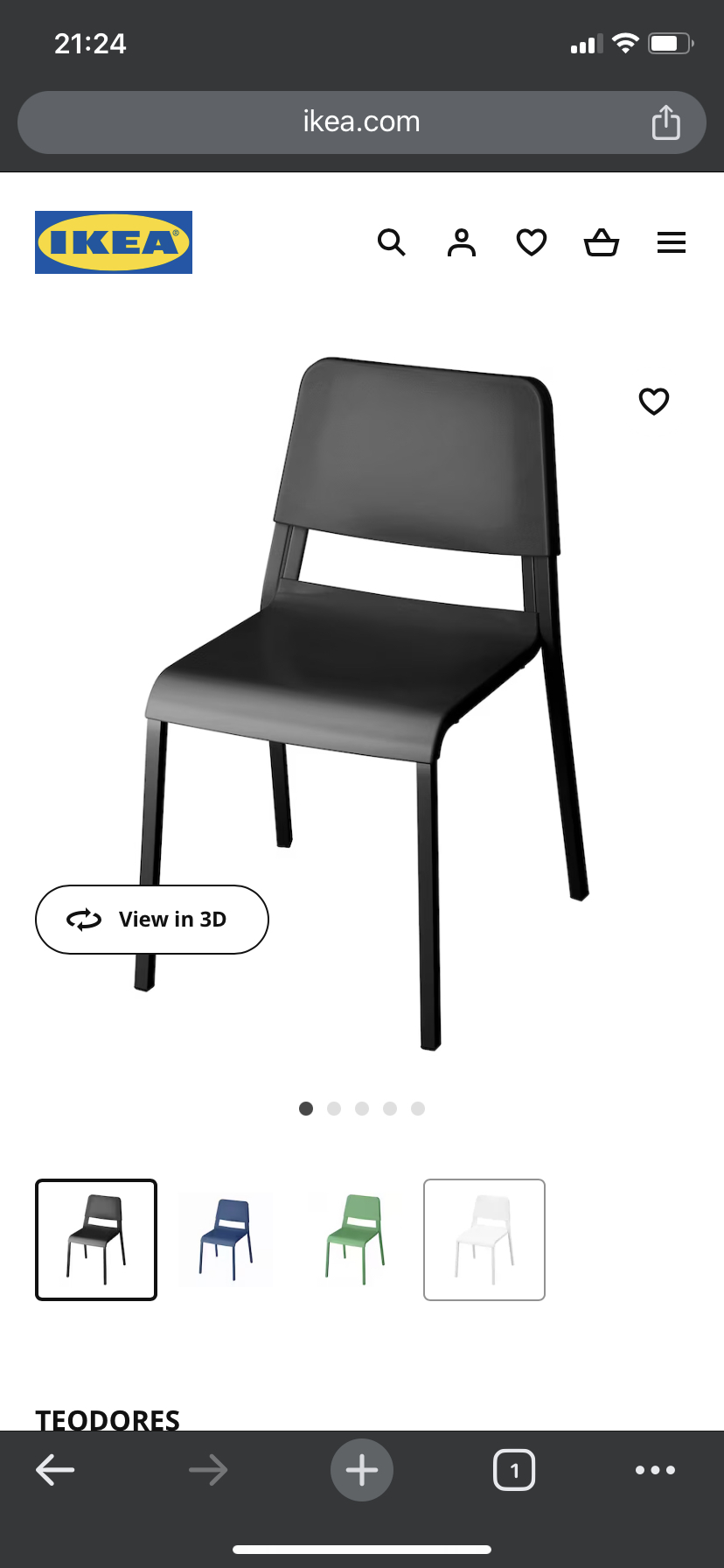724x1568 pixels.
Task: Open a new tab with the plus icon
Action: pos(361,1469)
